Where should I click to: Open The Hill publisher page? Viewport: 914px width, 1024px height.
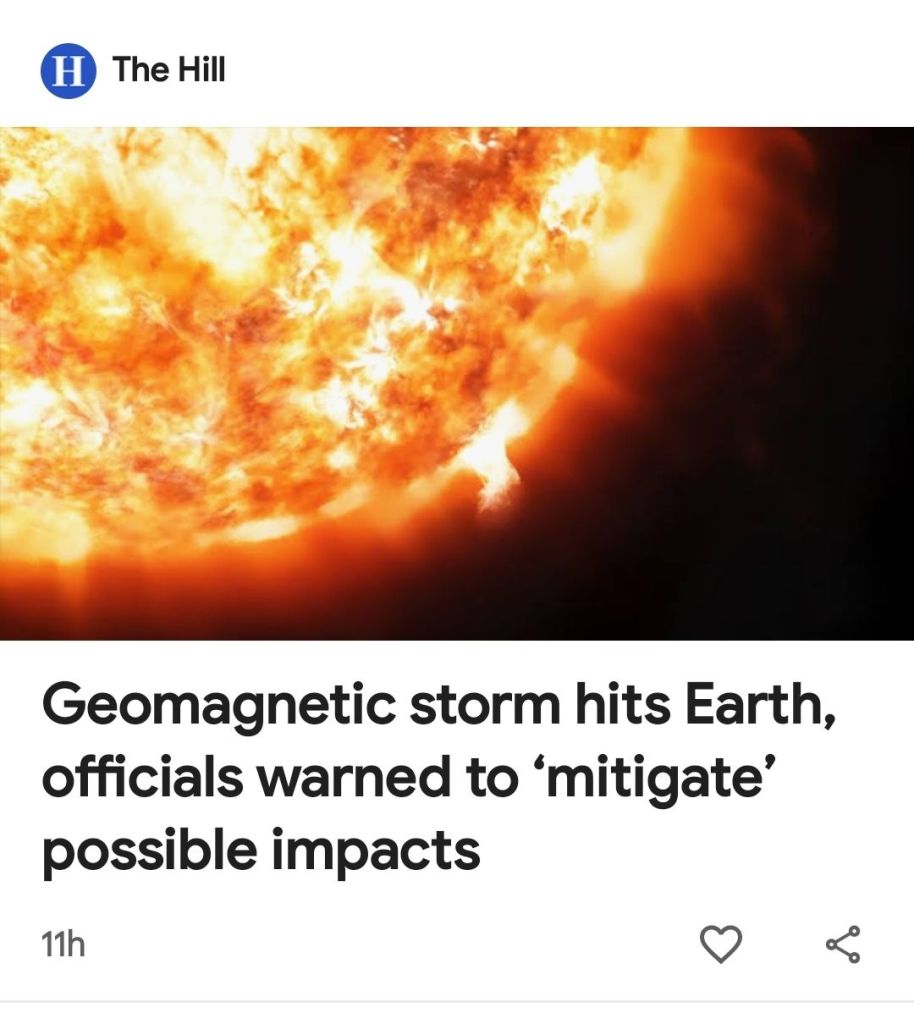(168, 70)
